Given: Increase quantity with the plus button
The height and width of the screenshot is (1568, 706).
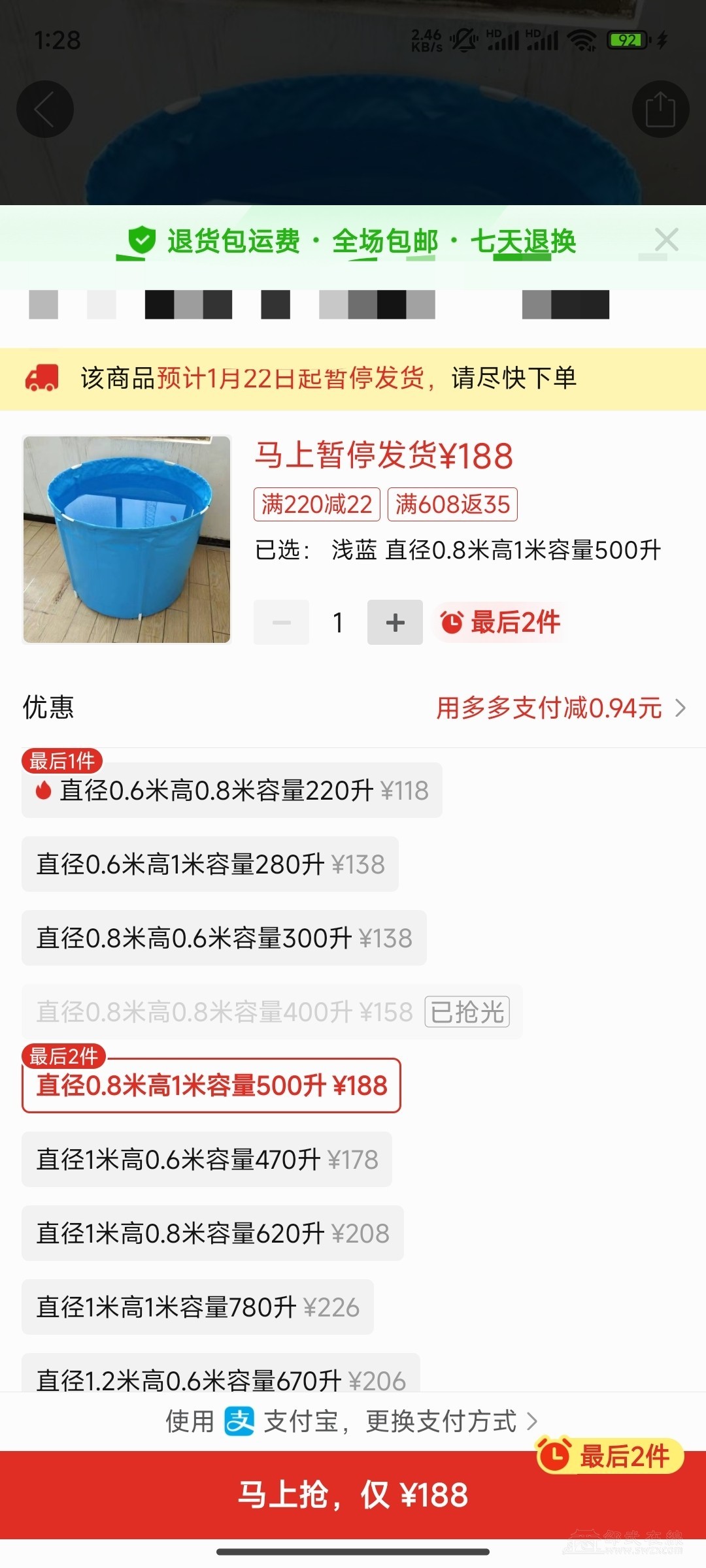Looking at the screenshot, I should click(395, 623).
